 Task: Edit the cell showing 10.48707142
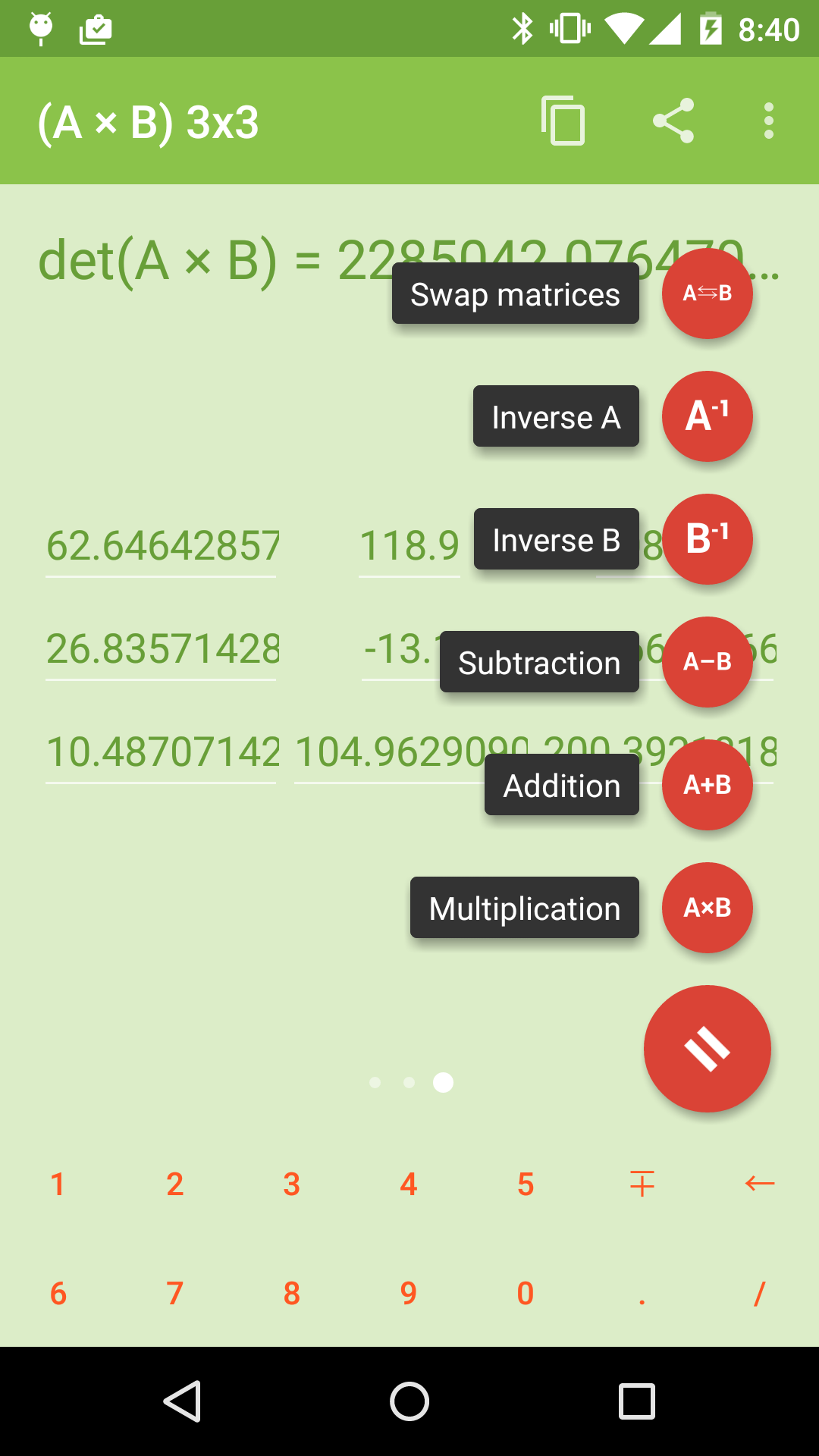tap(162, 754)
